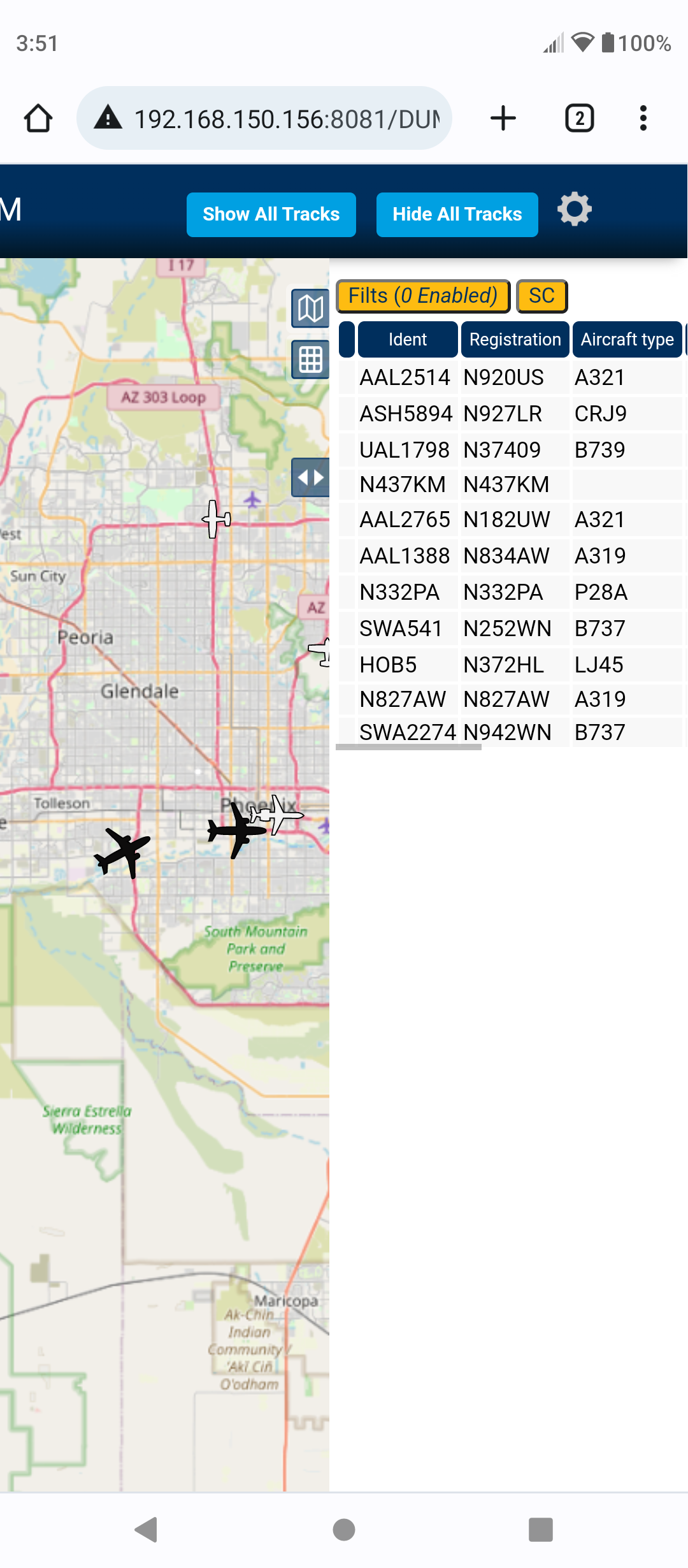Hide all aircraft tracks
This screenshot has height=1568, width=688.
coord(457,214)
